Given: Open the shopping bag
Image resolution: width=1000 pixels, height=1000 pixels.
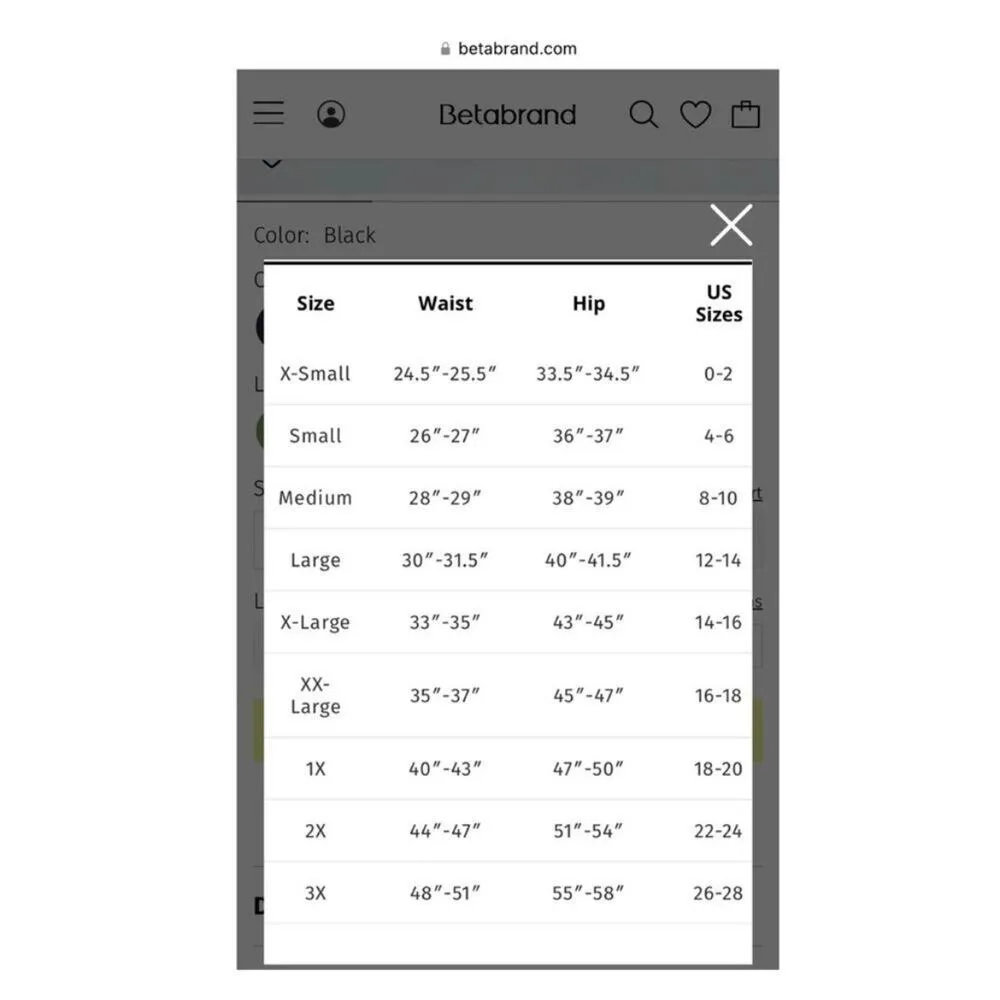Looking at the screenshot, I should pos(745,115).
